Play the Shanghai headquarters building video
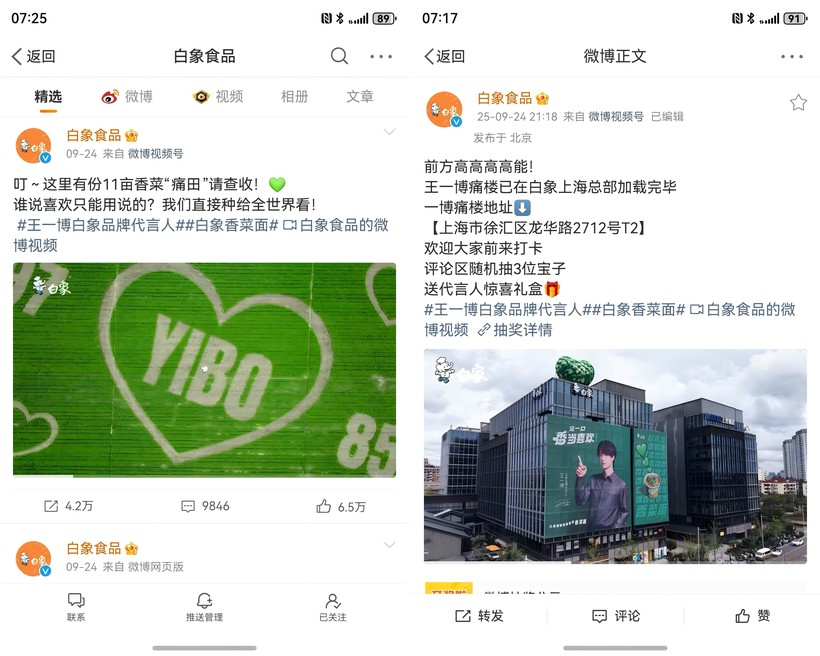Screen dimensions: 820x656 point(615,455)
